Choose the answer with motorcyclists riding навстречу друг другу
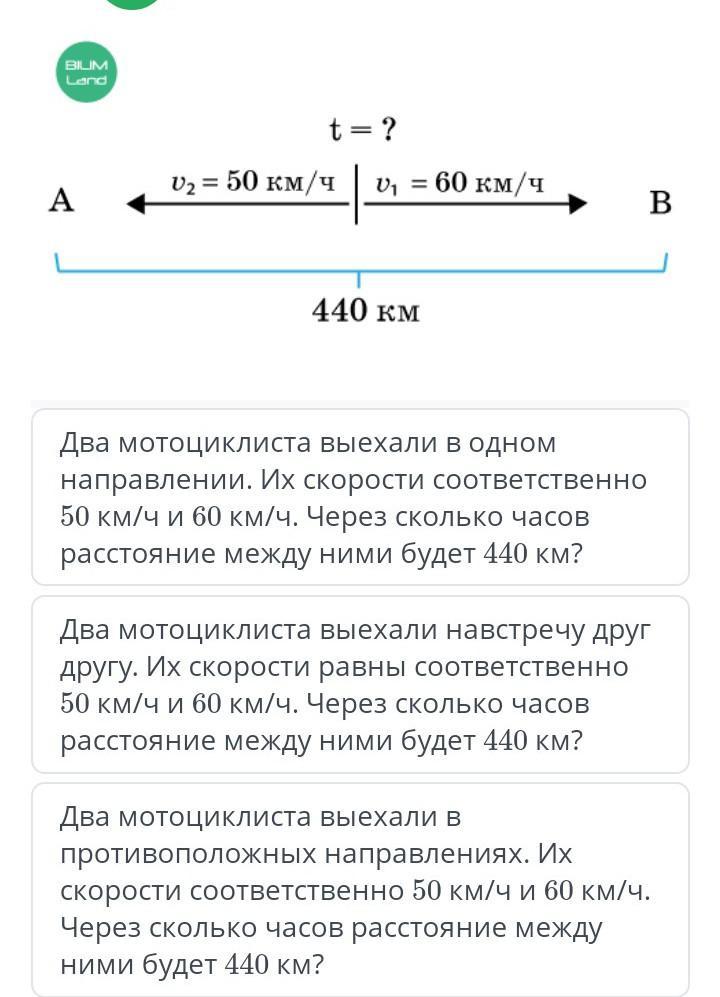720x997 pixels. [360, 684]
